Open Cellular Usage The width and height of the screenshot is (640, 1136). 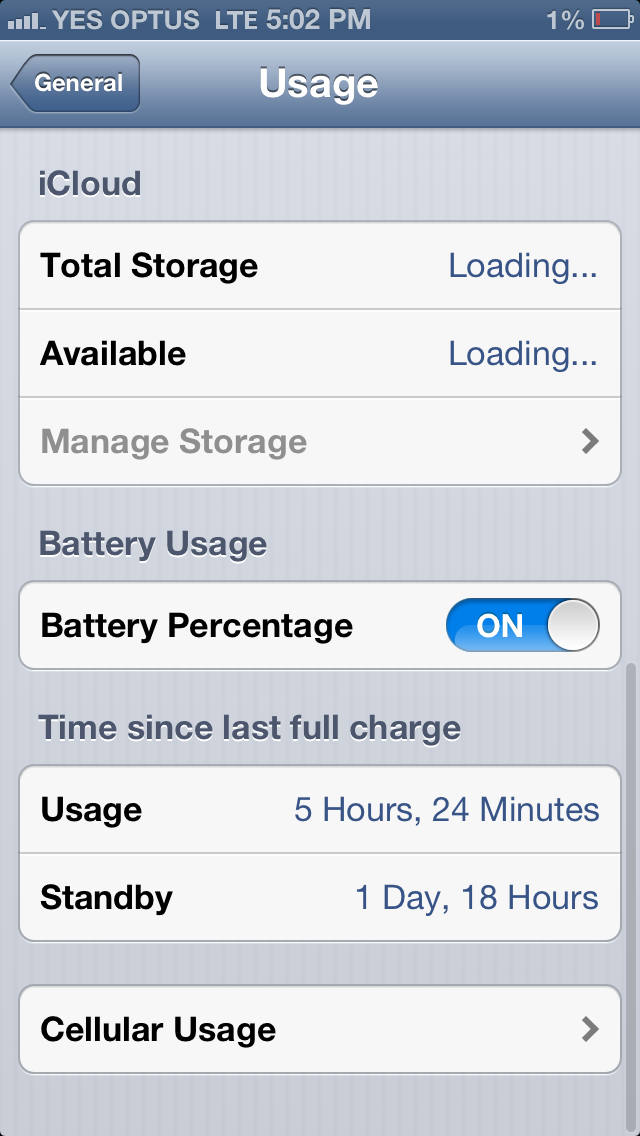(x=320, y=1030)
